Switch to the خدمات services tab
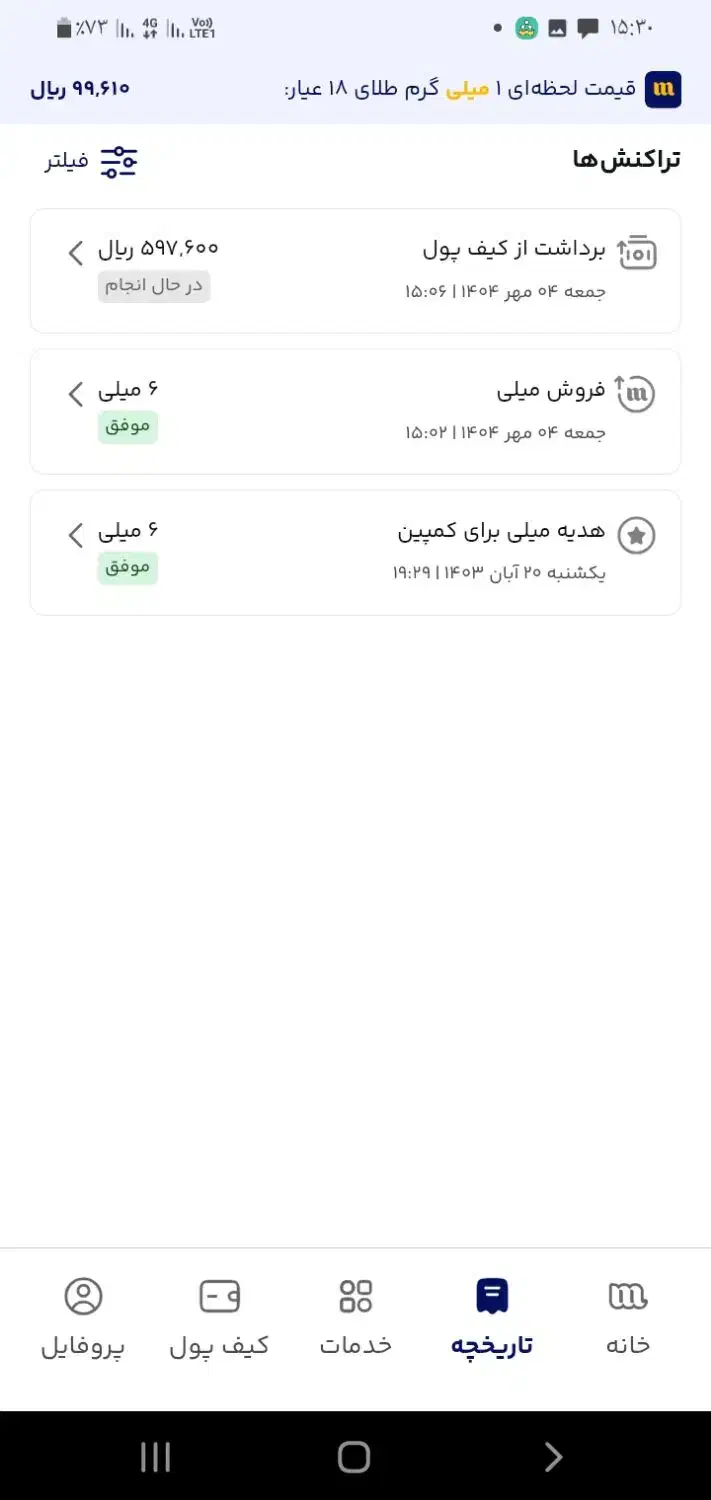Screen dimensions: 711x1500 (x=356, y=1318)
